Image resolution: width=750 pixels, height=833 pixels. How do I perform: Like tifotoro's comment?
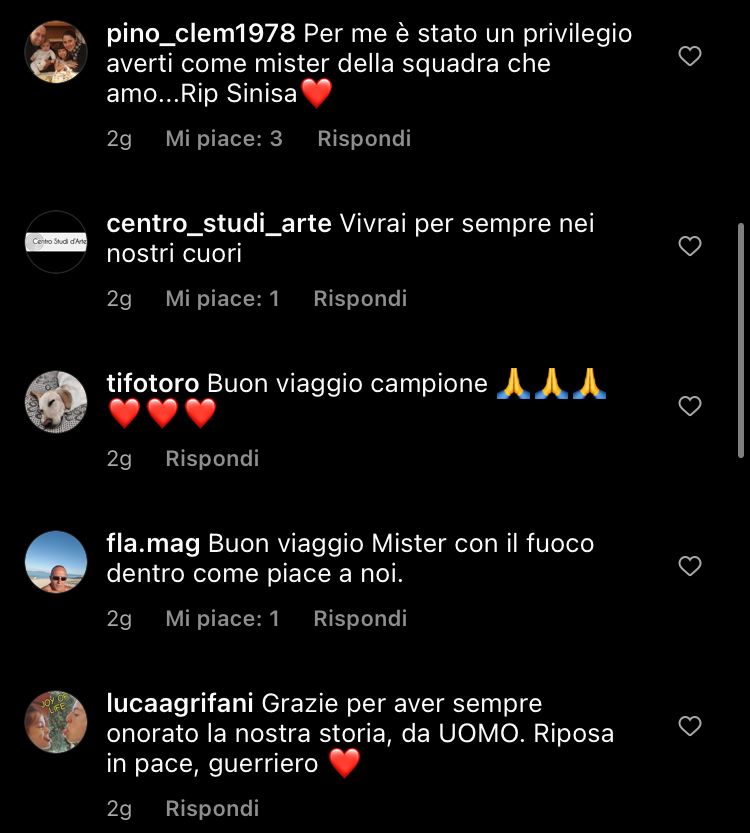click(x=690, y=406)
